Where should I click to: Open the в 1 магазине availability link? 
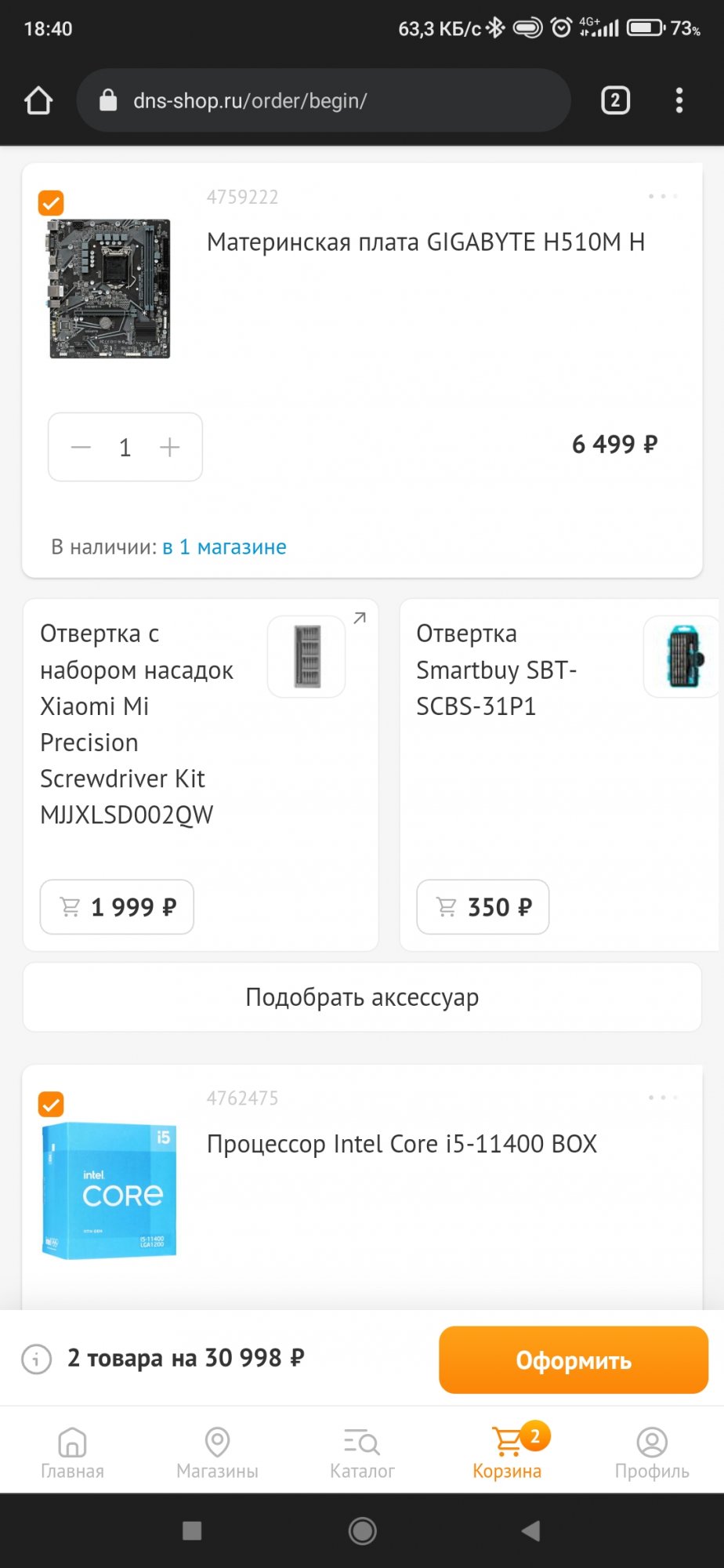(224, 546)
